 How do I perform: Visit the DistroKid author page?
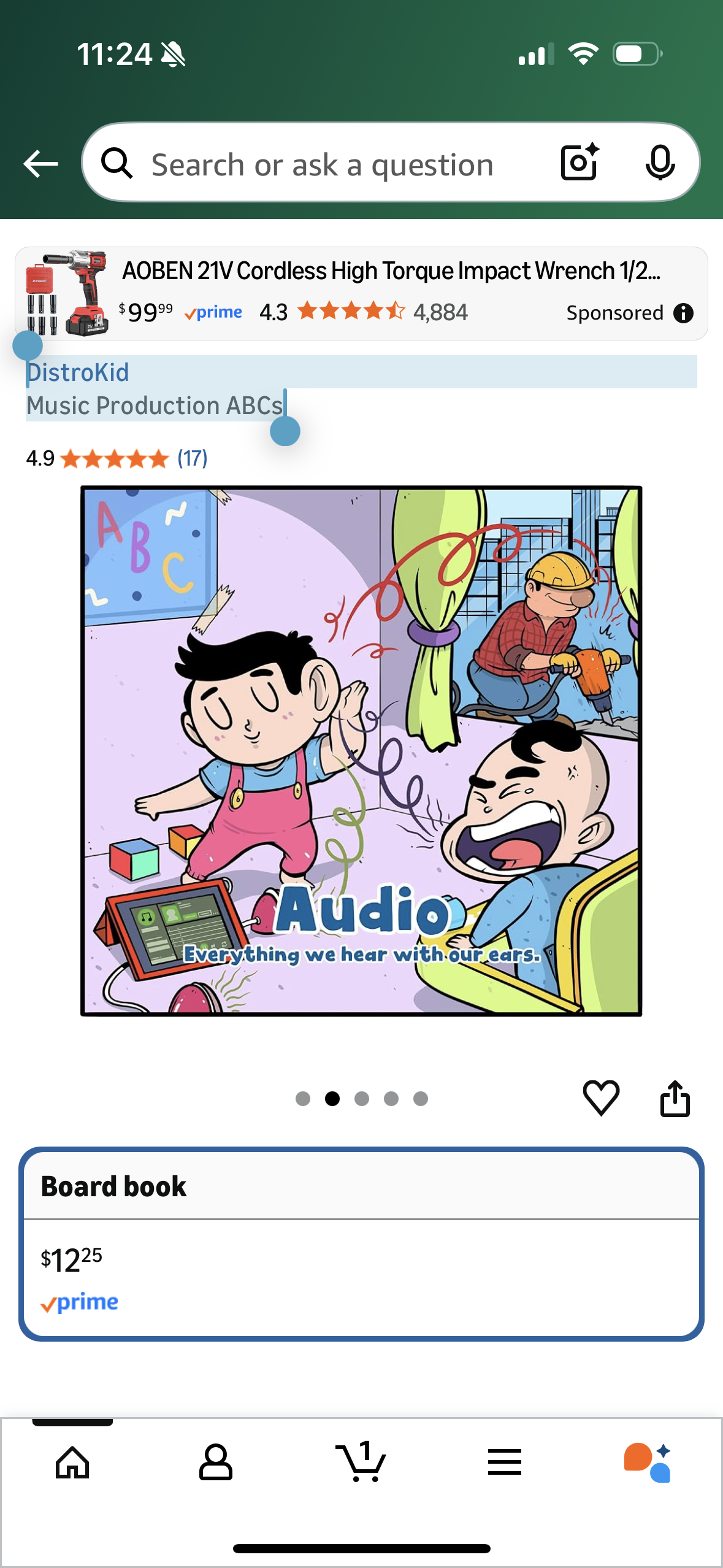tap(77, 372)
